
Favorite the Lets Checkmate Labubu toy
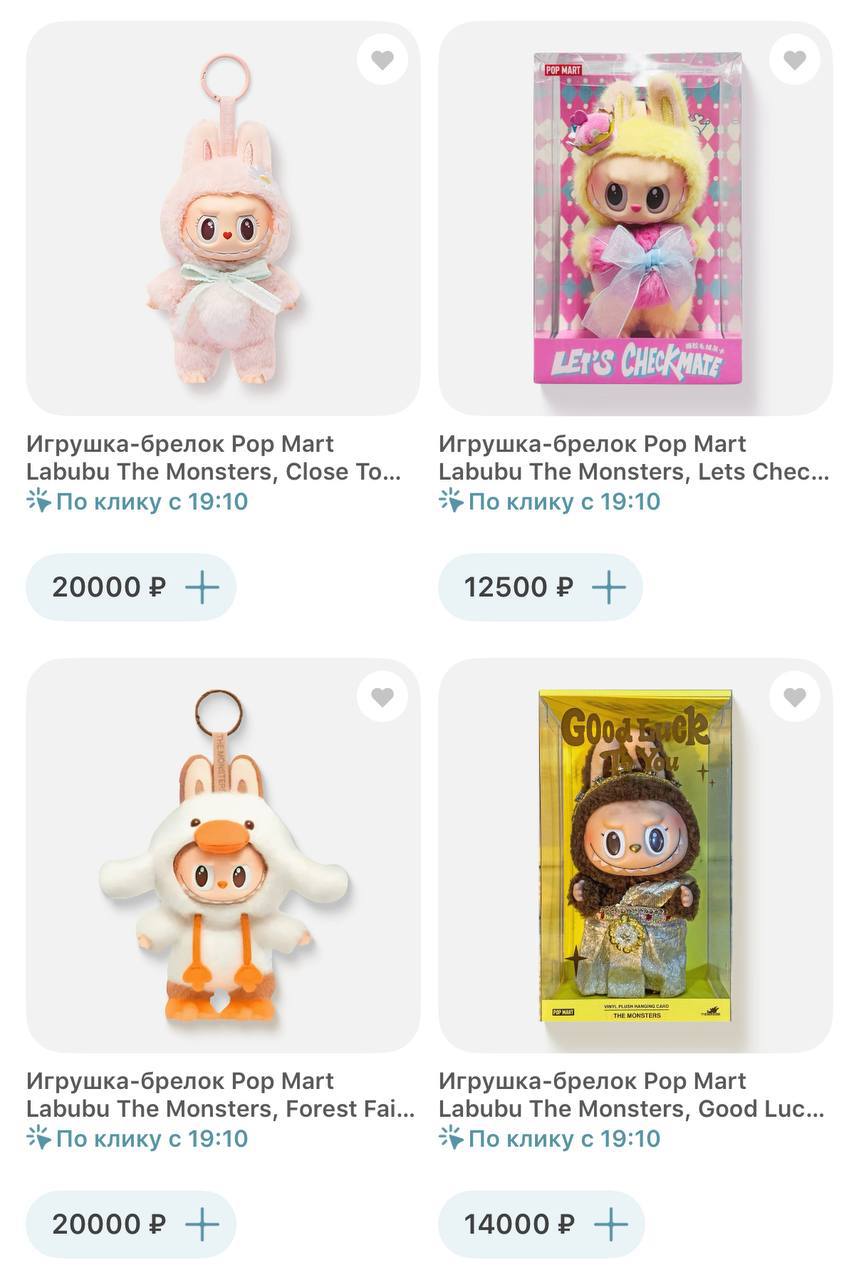coord(794,61)
